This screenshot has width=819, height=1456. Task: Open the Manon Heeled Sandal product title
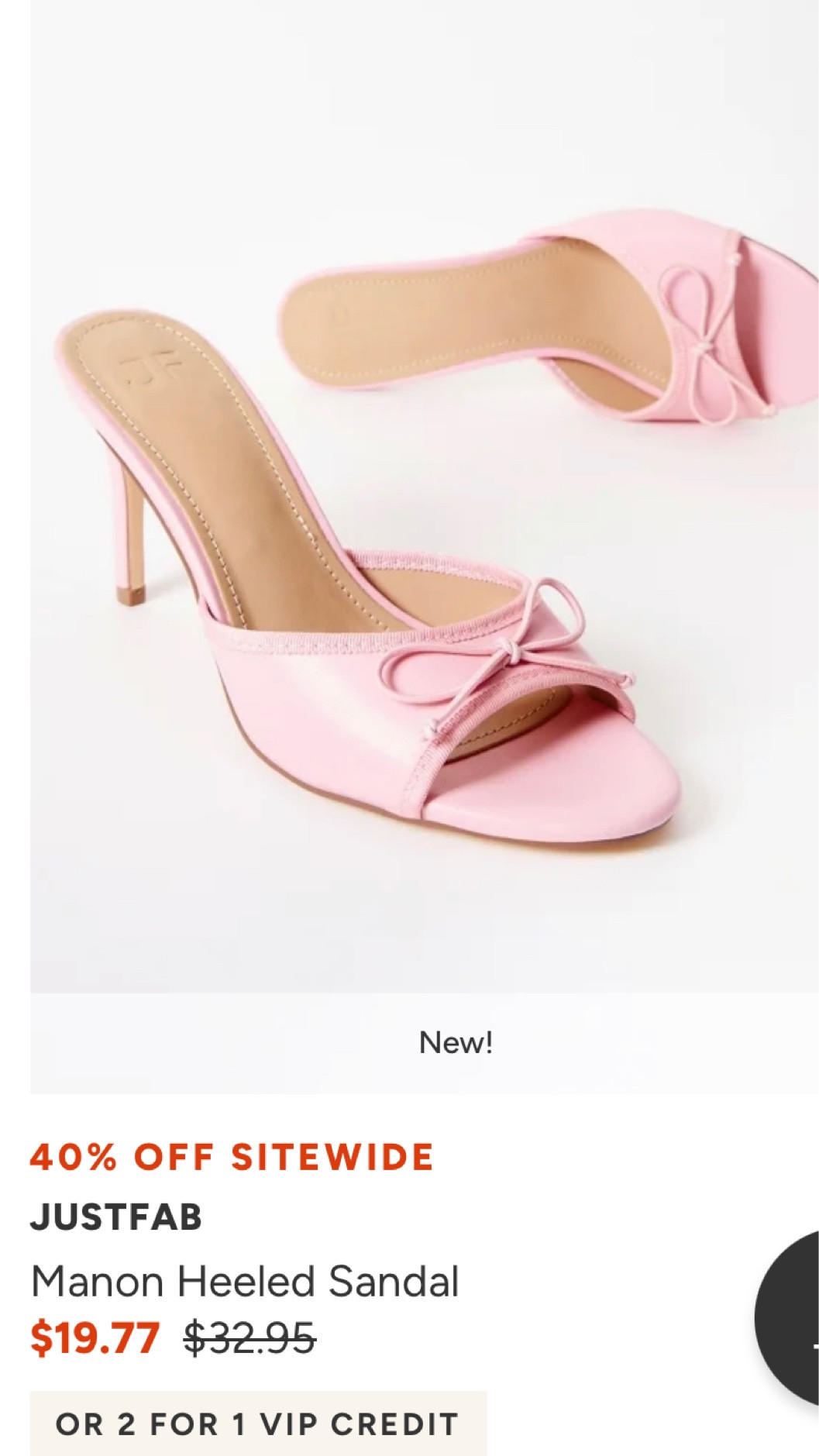point(245,1282)
